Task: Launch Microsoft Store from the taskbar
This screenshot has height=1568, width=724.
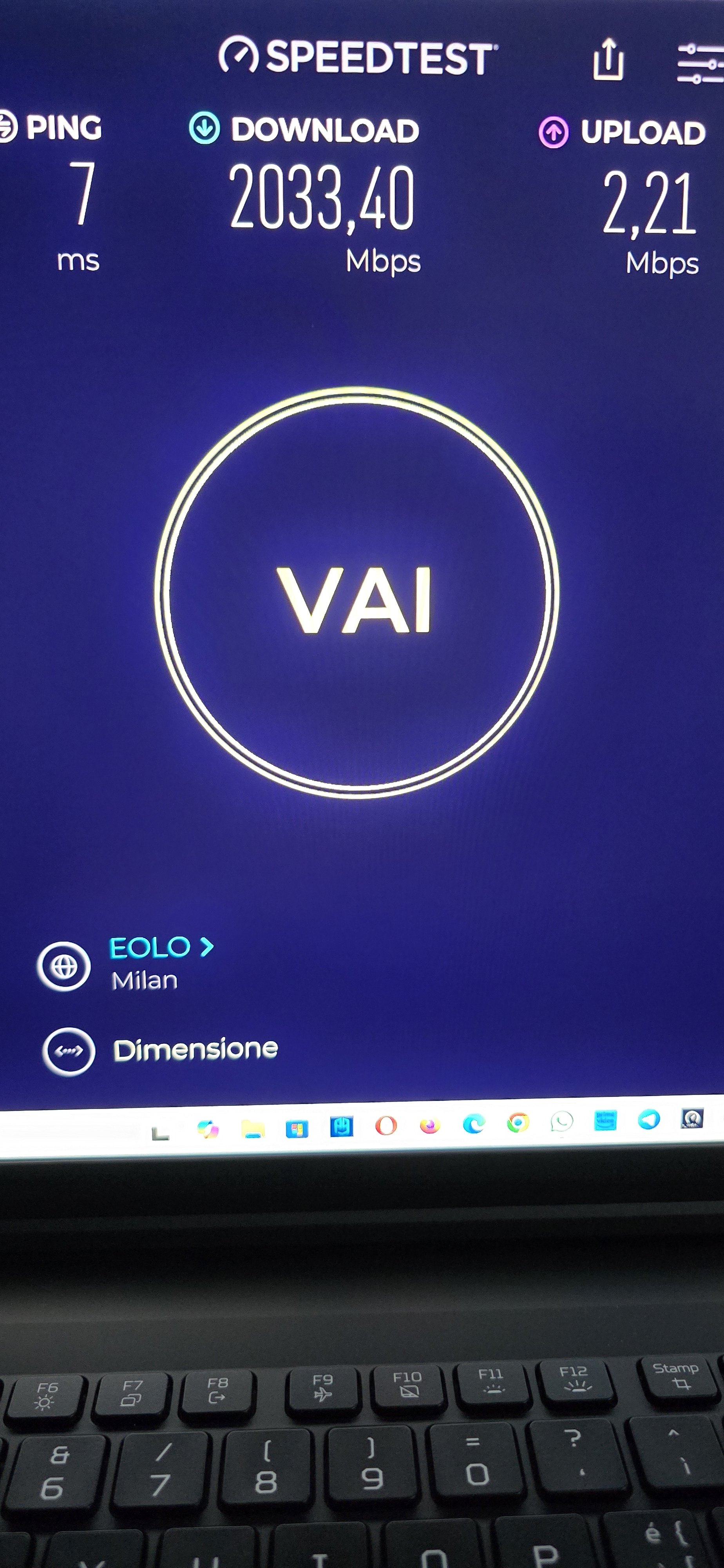Action: pyautogui.click(x=297, y=1129)
